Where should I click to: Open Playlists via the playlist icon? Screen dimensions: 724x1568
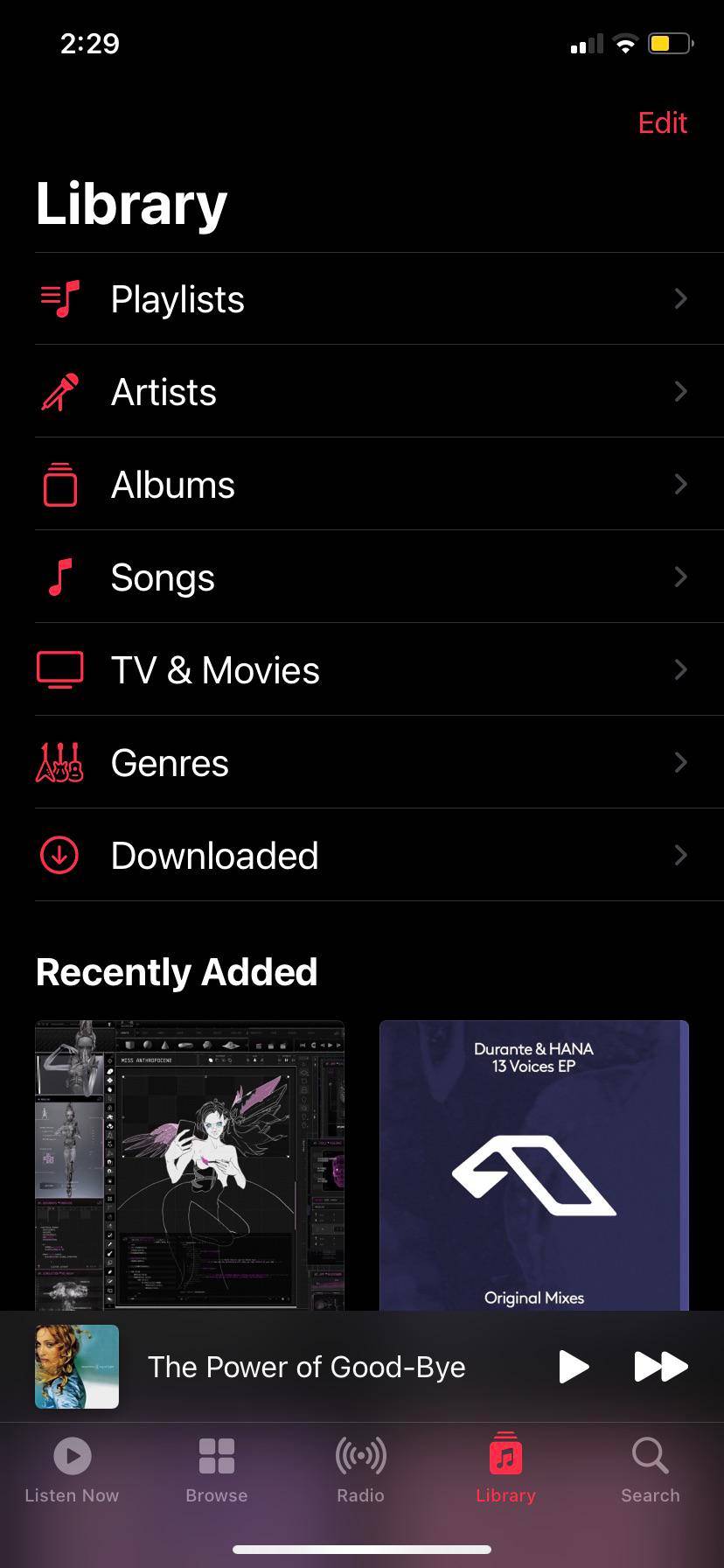pos(58,298)
